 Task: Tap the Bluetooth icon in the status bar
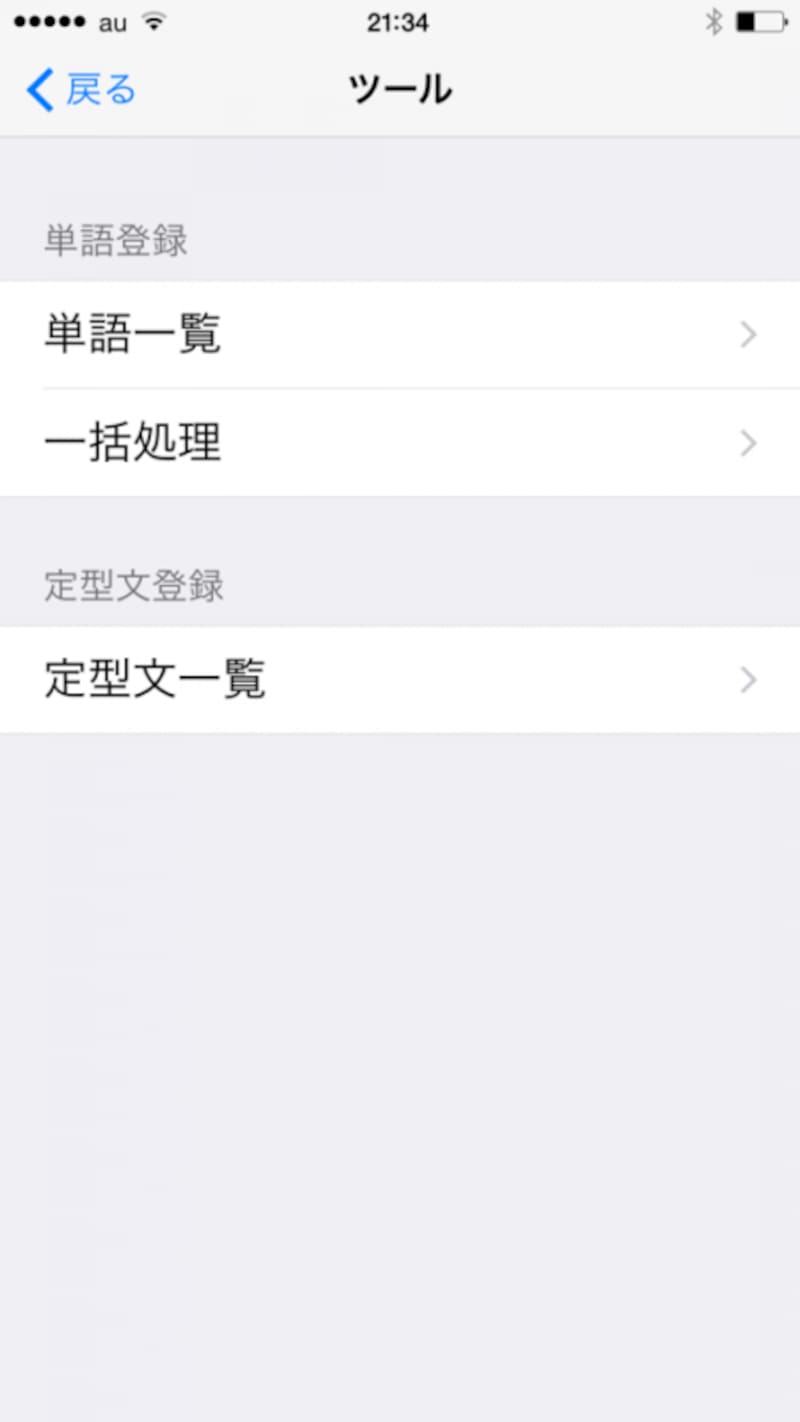[x=715, y=20]
